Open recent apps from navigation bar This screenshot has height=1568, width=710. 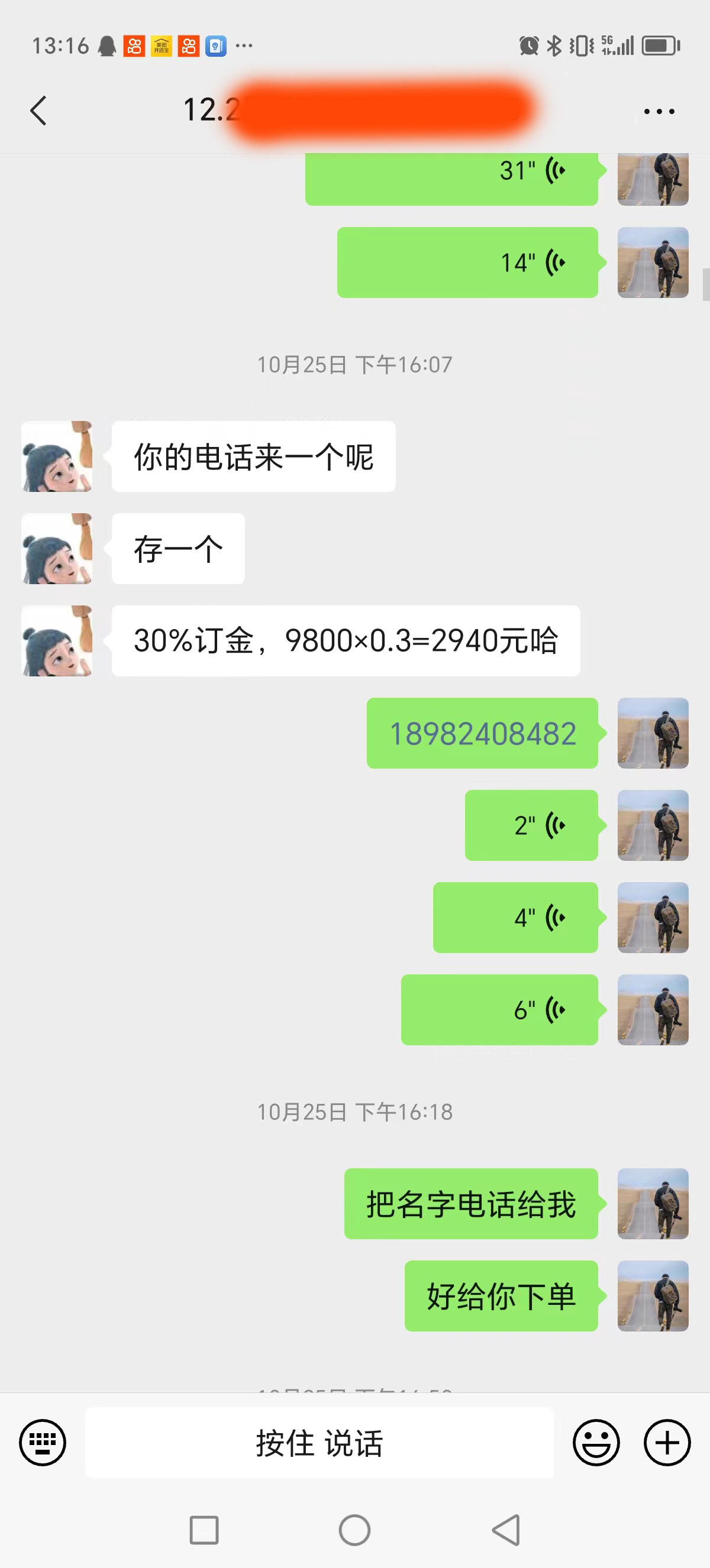pyautogui.click(x=204, y=1530)
